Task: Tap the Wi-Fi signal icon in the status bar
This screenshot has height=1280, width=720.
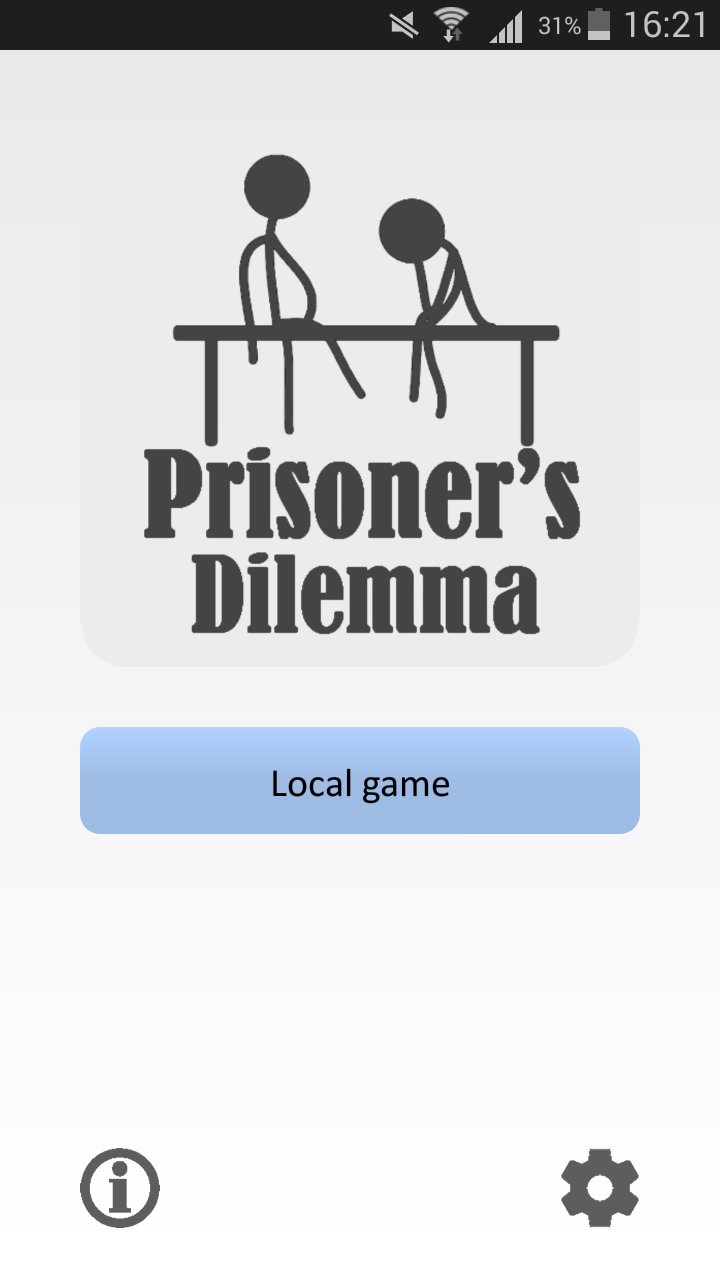Action: point(450,26)
